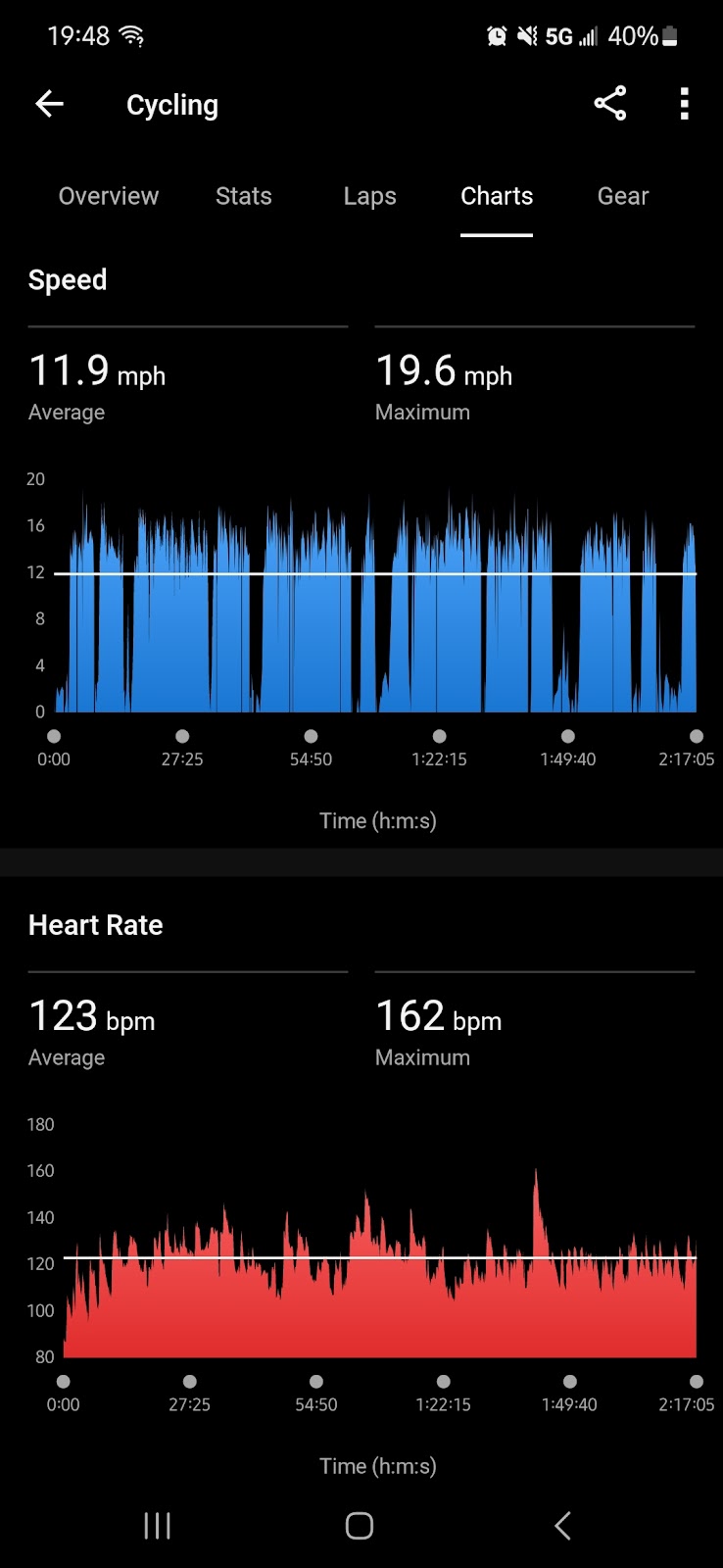Open the Laps tab

pyautogui.click(x=369, y=196)
